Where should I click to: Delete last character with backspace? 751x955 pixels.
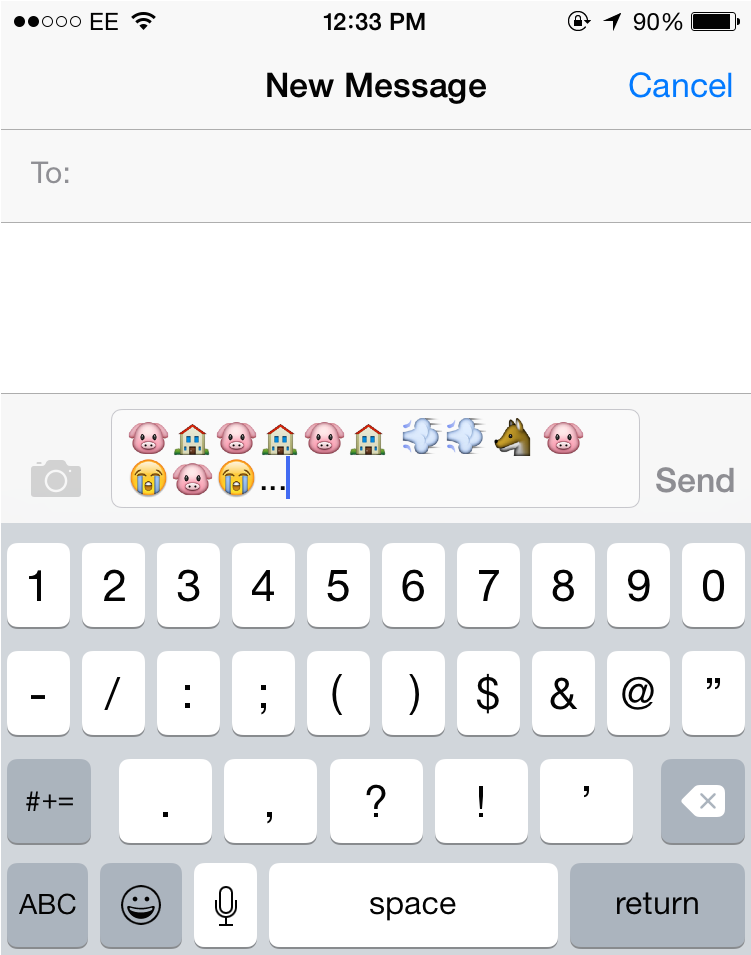tap(702, 801)
